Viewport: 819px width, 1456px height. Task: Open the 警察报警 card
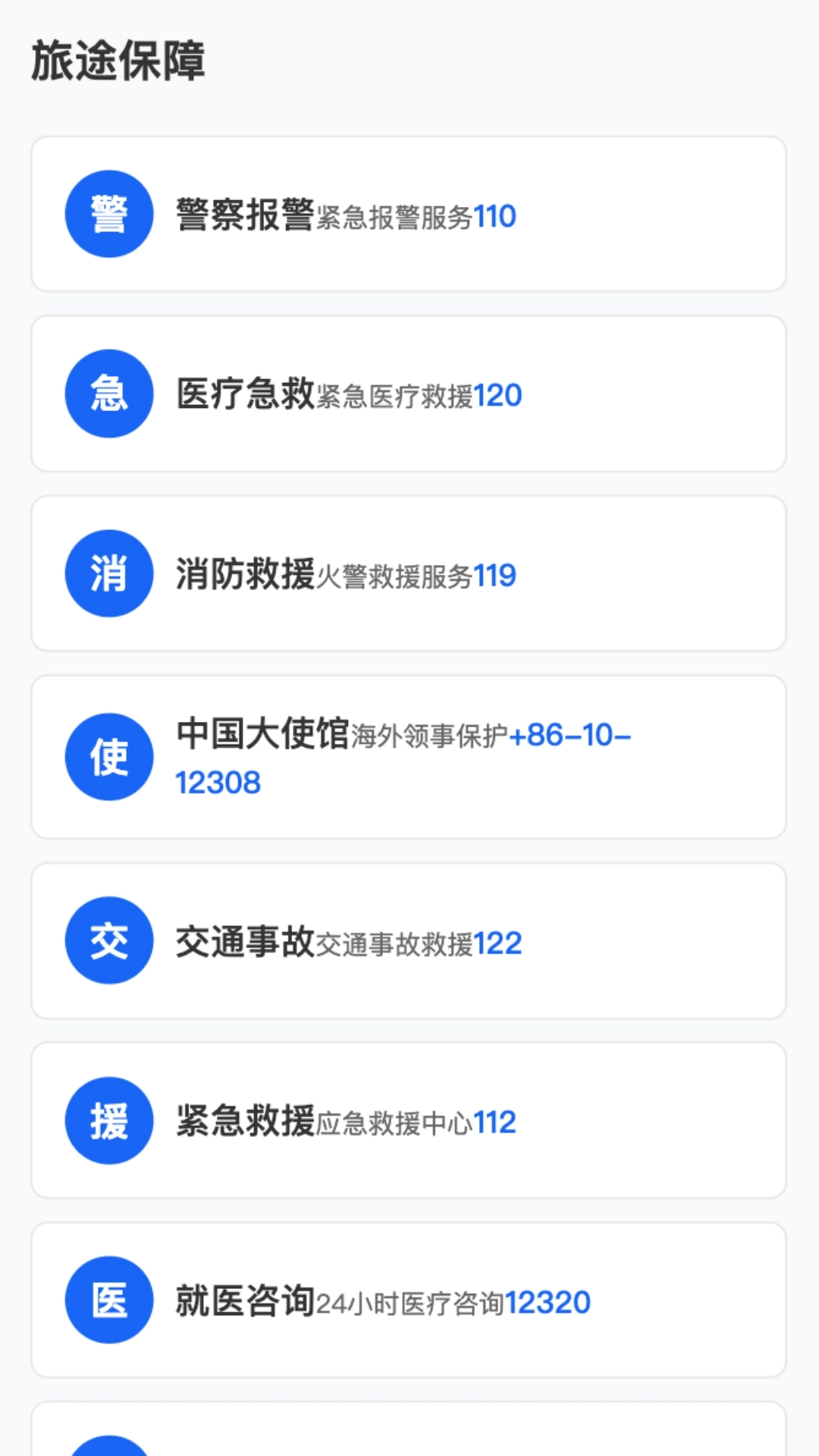[409, 213]
